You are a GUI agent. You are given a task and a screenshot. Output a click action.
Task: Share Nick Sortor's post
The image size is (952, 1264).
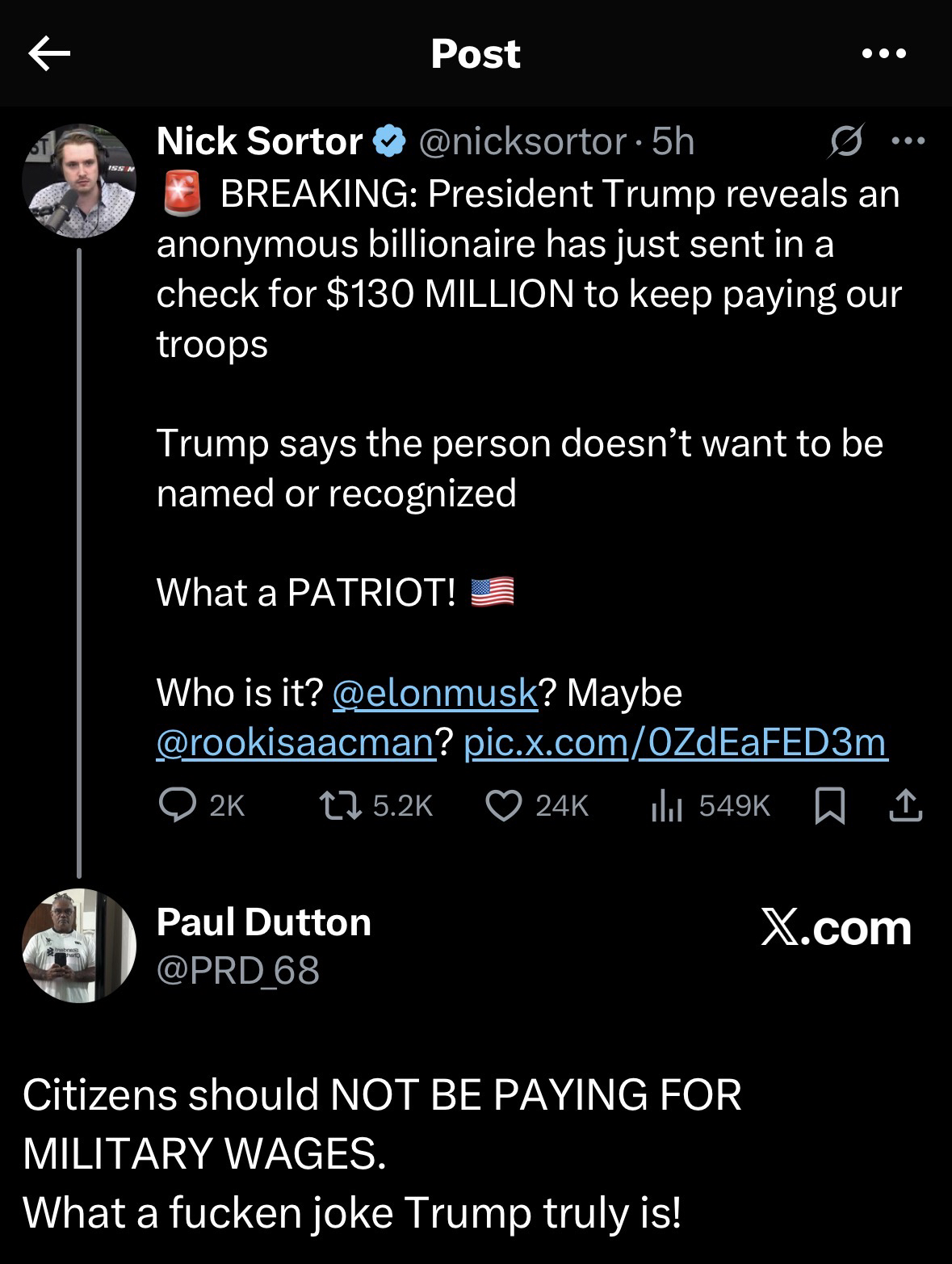click(x=905, y=805)
